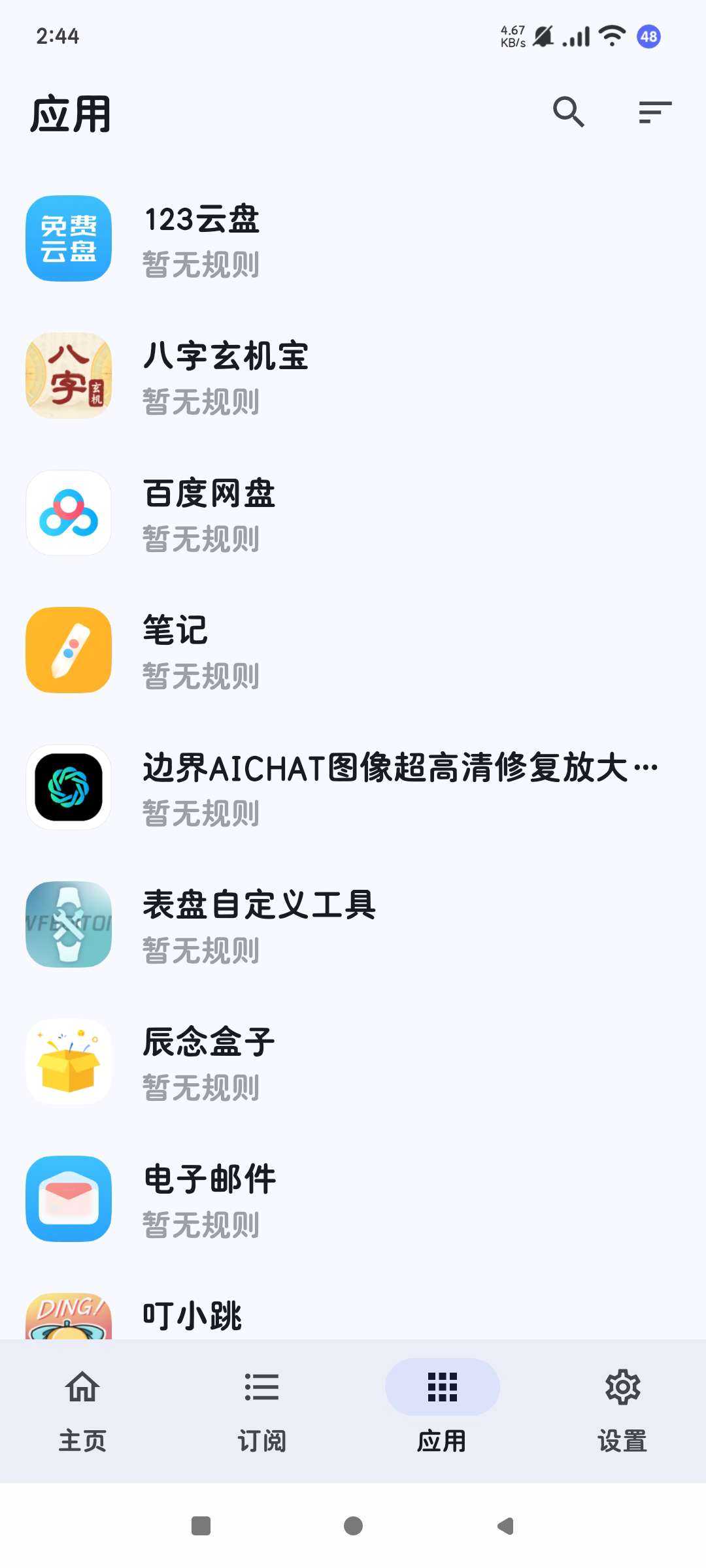Image resolution: width=706 pixels, height=1568 pixels.
Task: Open the 叮小跳 app entry
Action: (x=353, y=1316)
